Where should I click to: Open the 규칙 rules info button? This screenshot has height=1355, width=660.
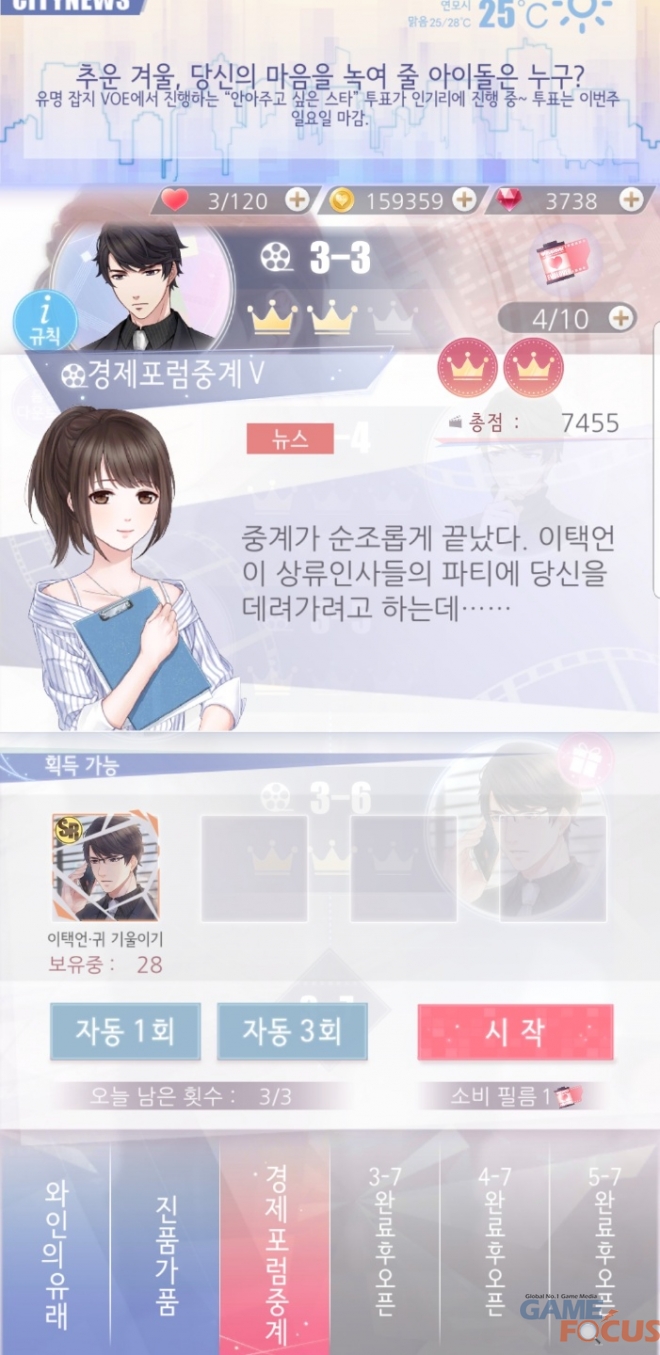(38, 319)
